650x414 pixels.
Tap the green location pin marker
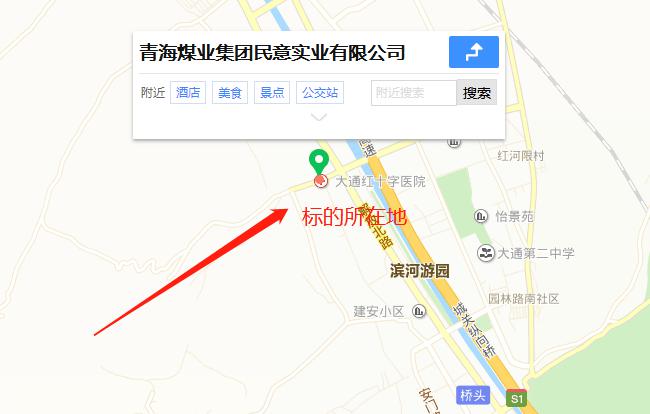[319, 162]
